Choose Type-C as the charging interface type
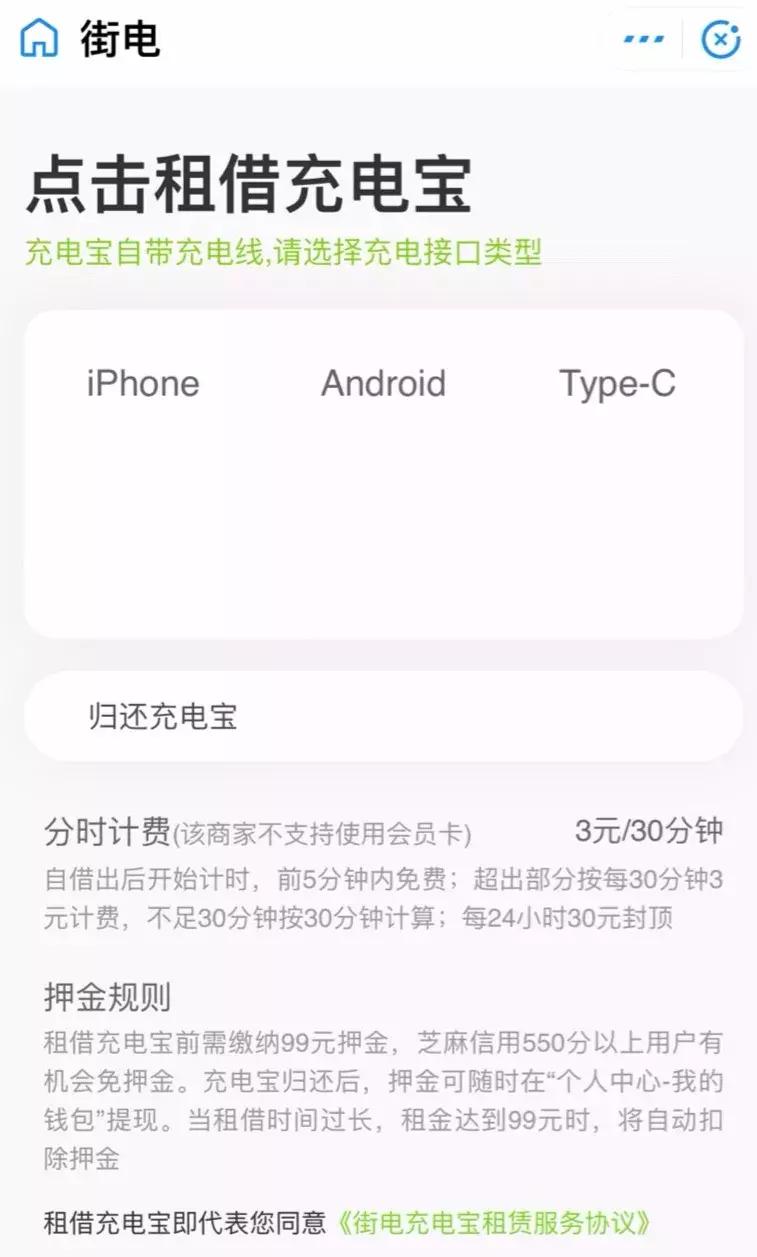Image resolution: width=757 pixels, height=1257 pixels. [x=620, y=383]
